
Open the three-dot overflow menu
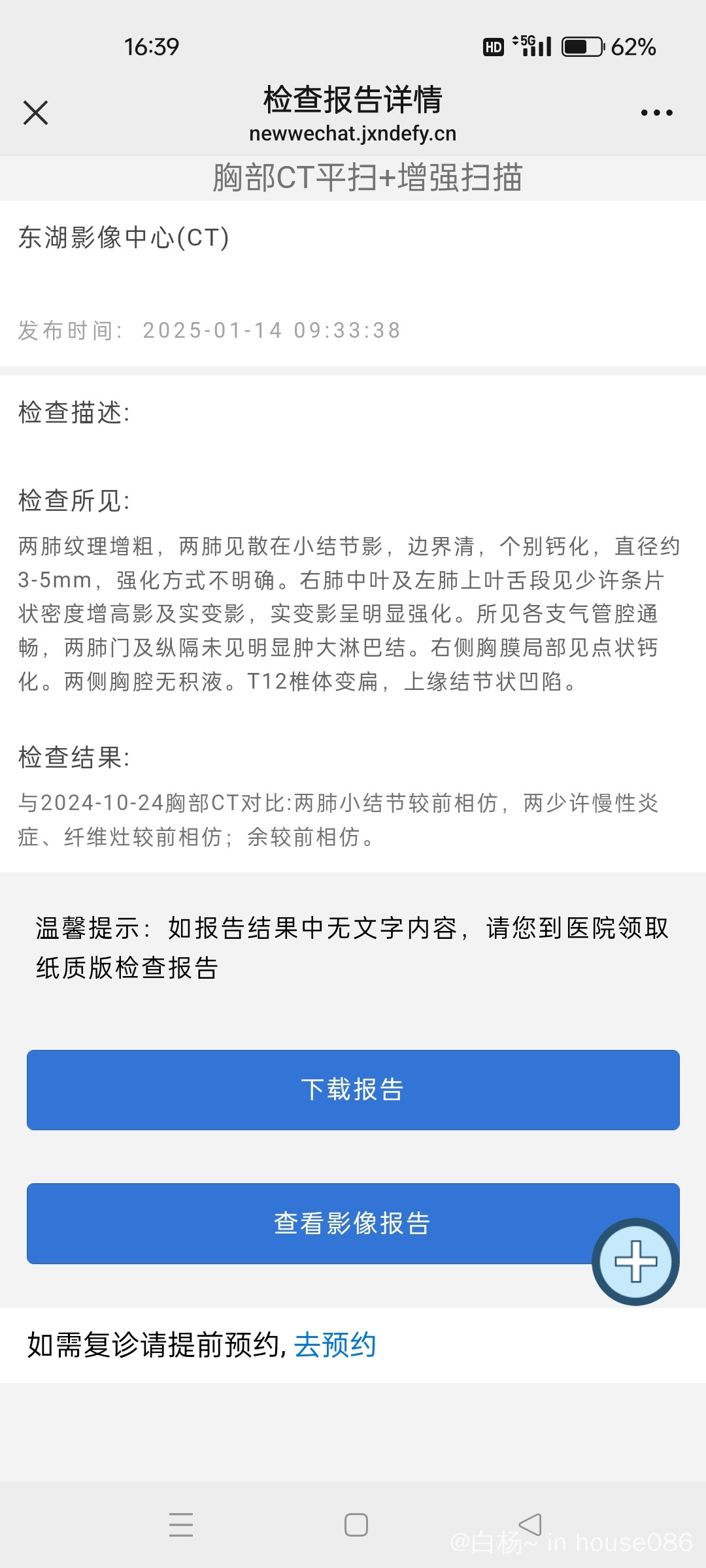[x=656, y=112]
